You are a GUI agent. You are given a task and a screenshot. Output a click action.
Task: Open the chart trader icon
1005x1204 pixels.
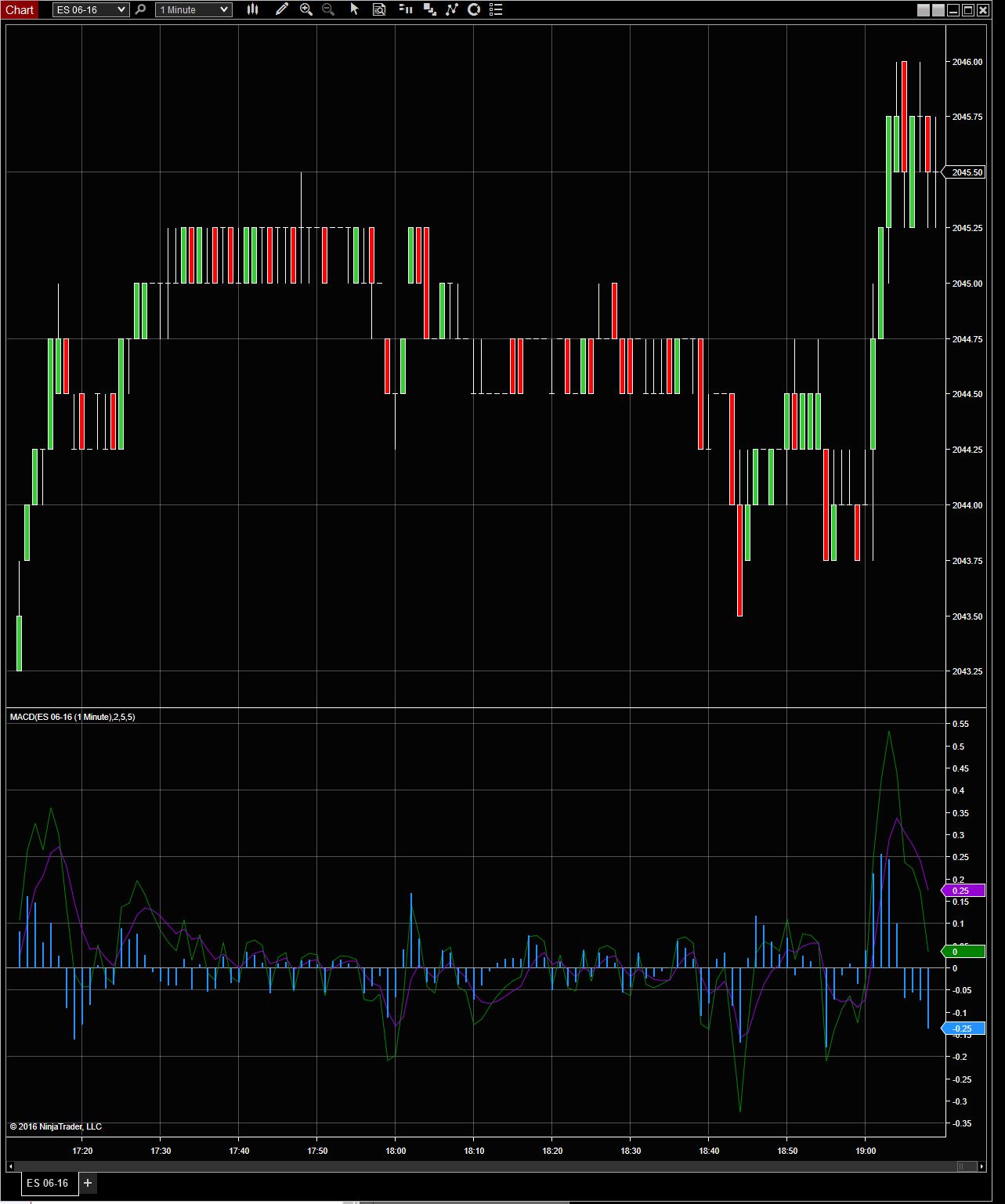coord(406,9)
